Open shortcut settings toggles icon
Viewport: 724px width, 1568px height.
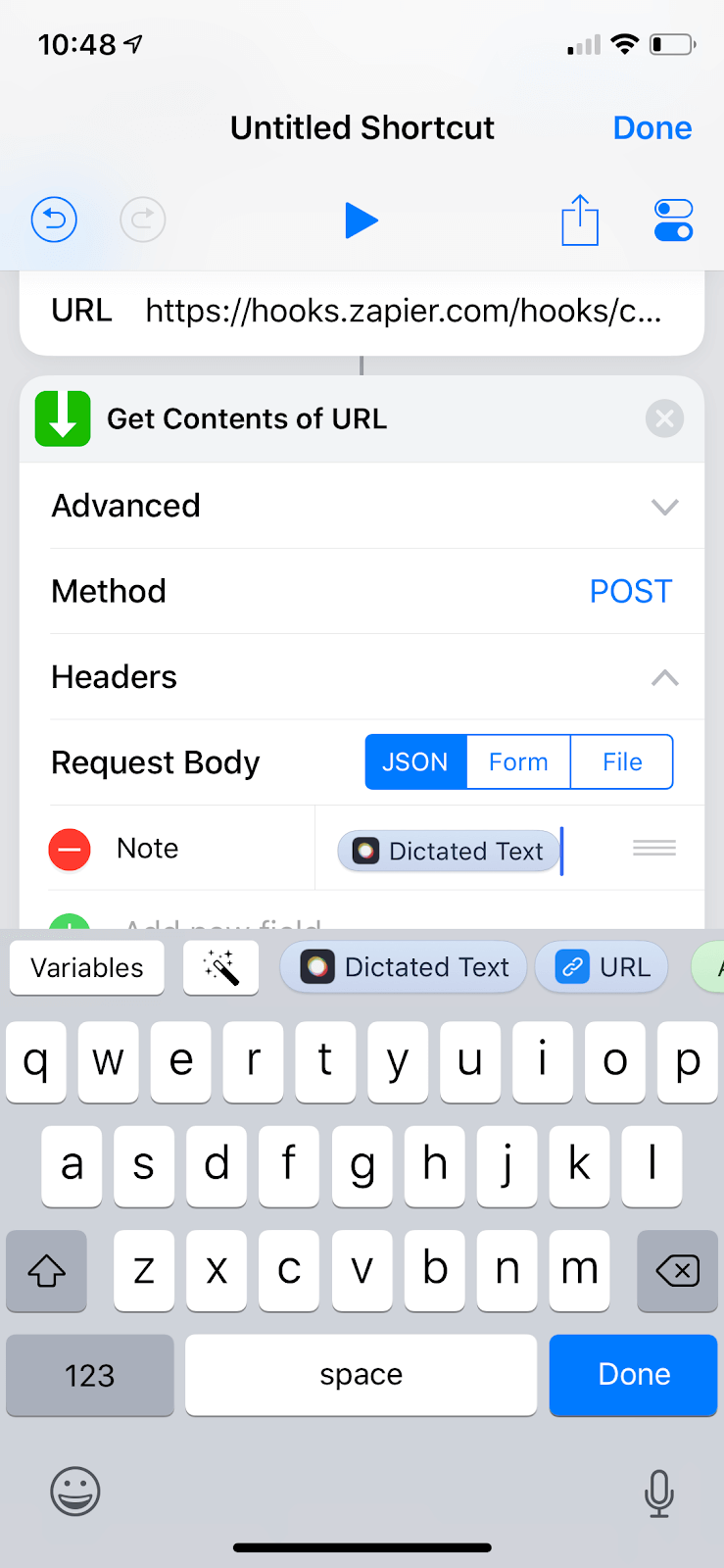point(673,220)
